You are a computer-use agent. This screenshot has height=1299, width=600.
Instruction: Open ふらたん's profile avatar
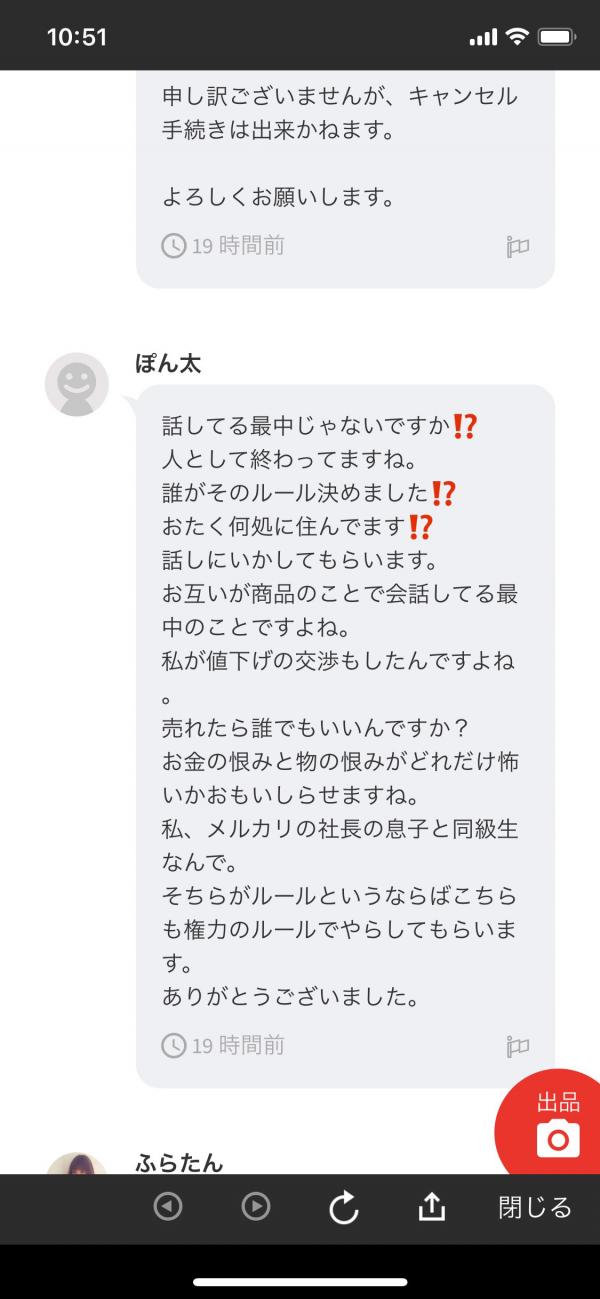(x=77, y=1164)
